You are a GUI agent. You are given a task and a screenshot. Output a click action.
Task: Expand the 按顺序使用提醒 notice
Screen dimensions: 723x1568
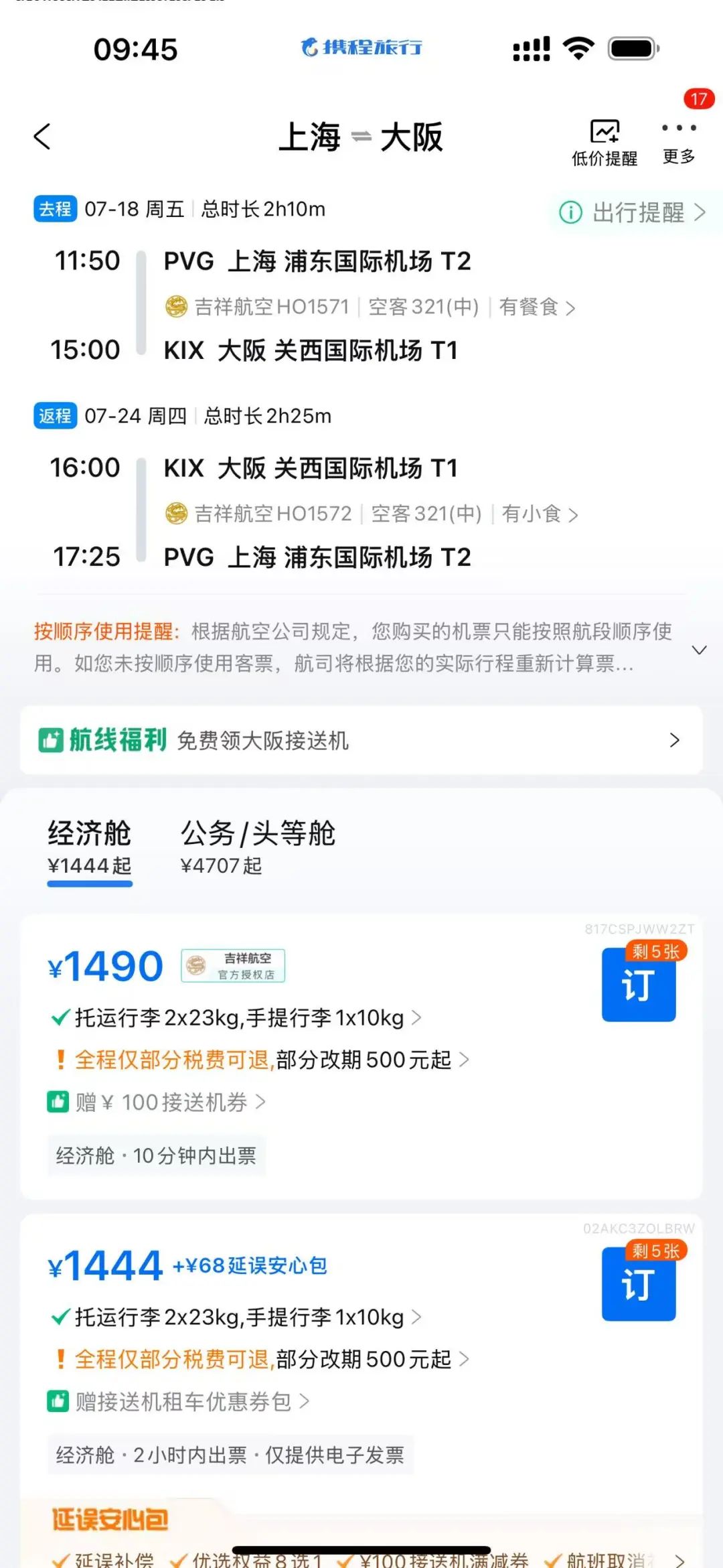[x=699, y=650]
